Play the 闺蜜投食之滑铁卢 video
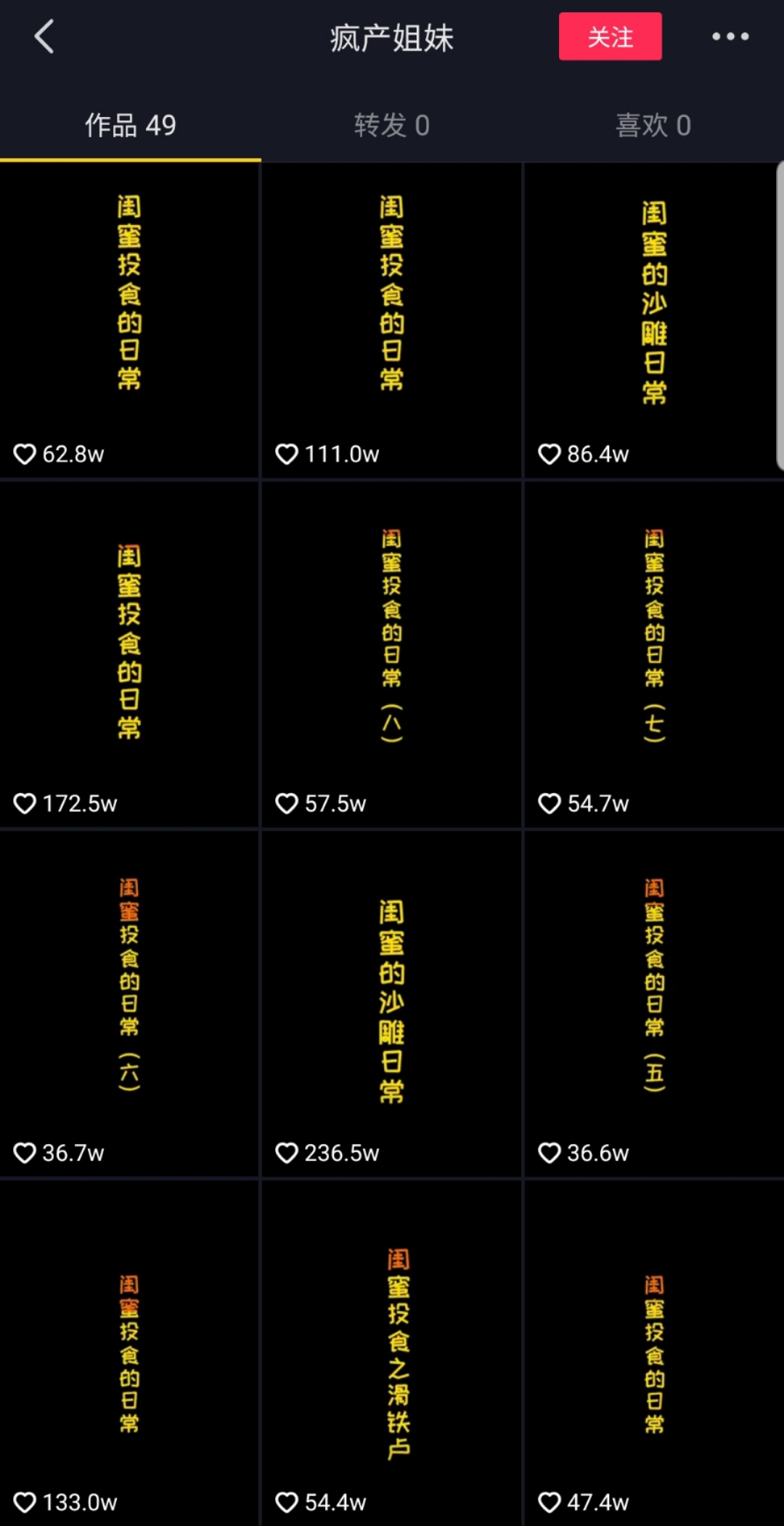 pos(392,1353)
